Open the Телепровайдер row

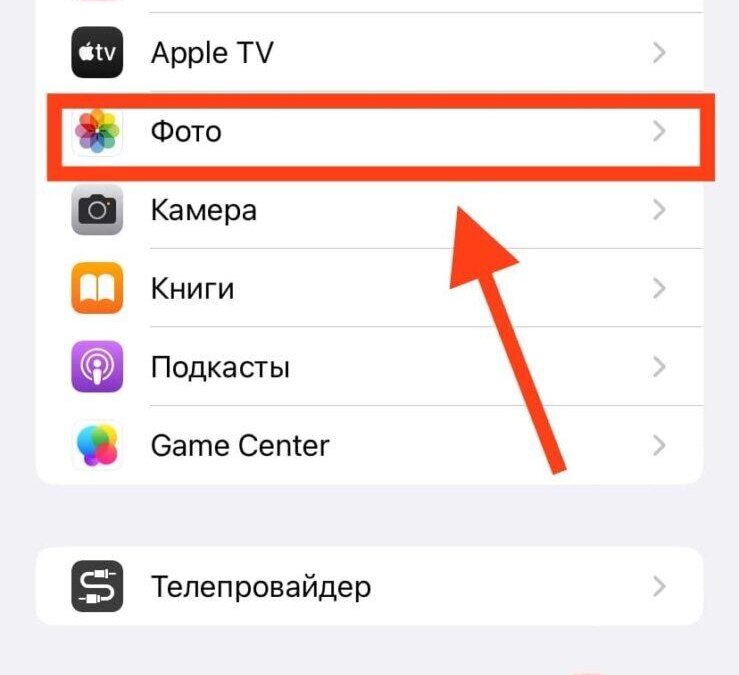370,586
